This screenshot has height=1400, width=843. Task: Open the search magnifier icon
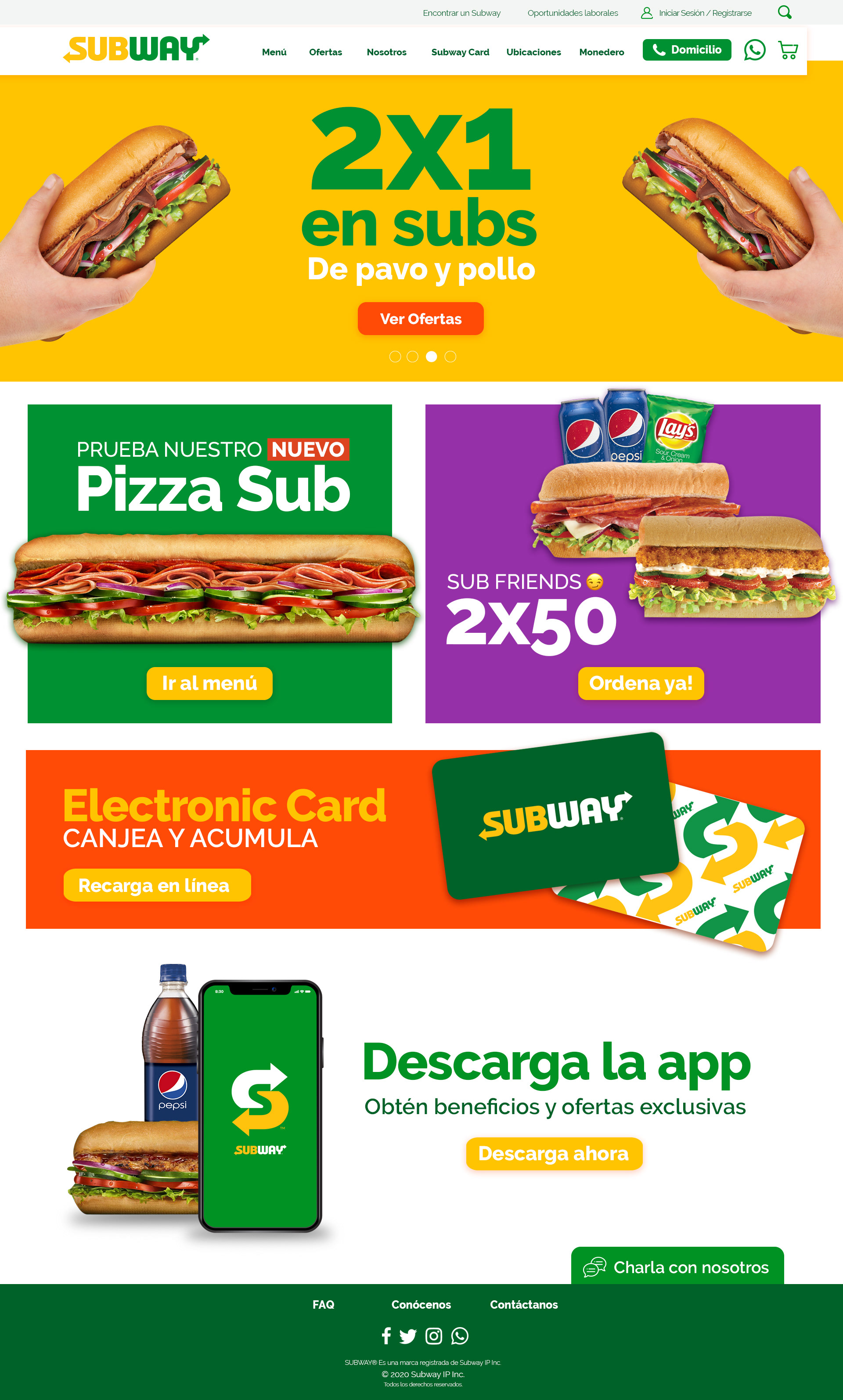[x=784, y=12]
